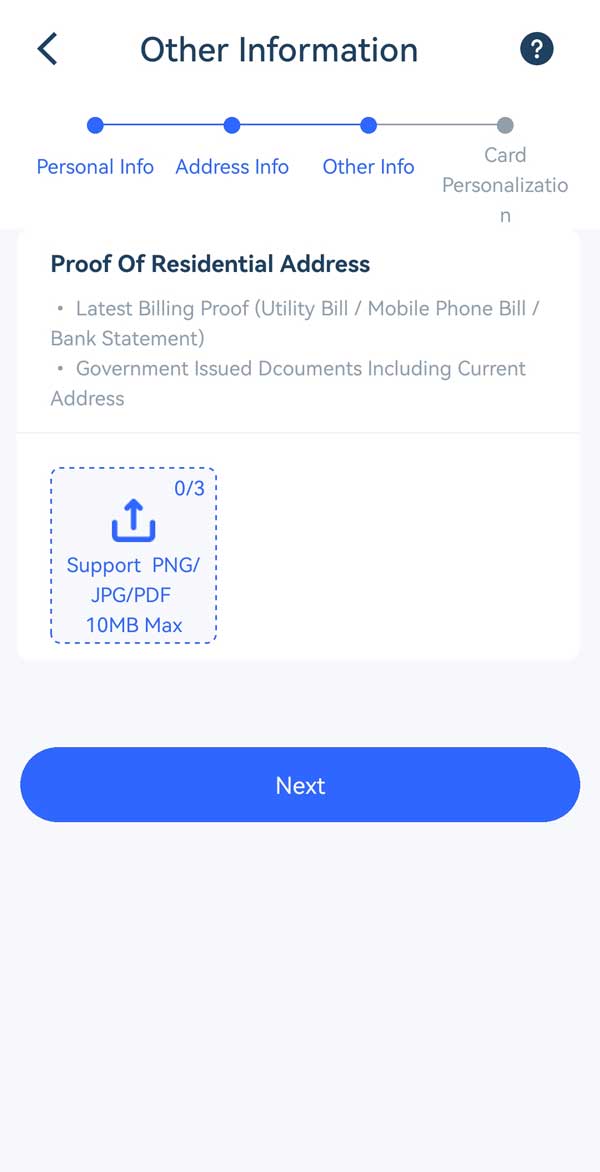Go back to the previous screen

point(47,49)
